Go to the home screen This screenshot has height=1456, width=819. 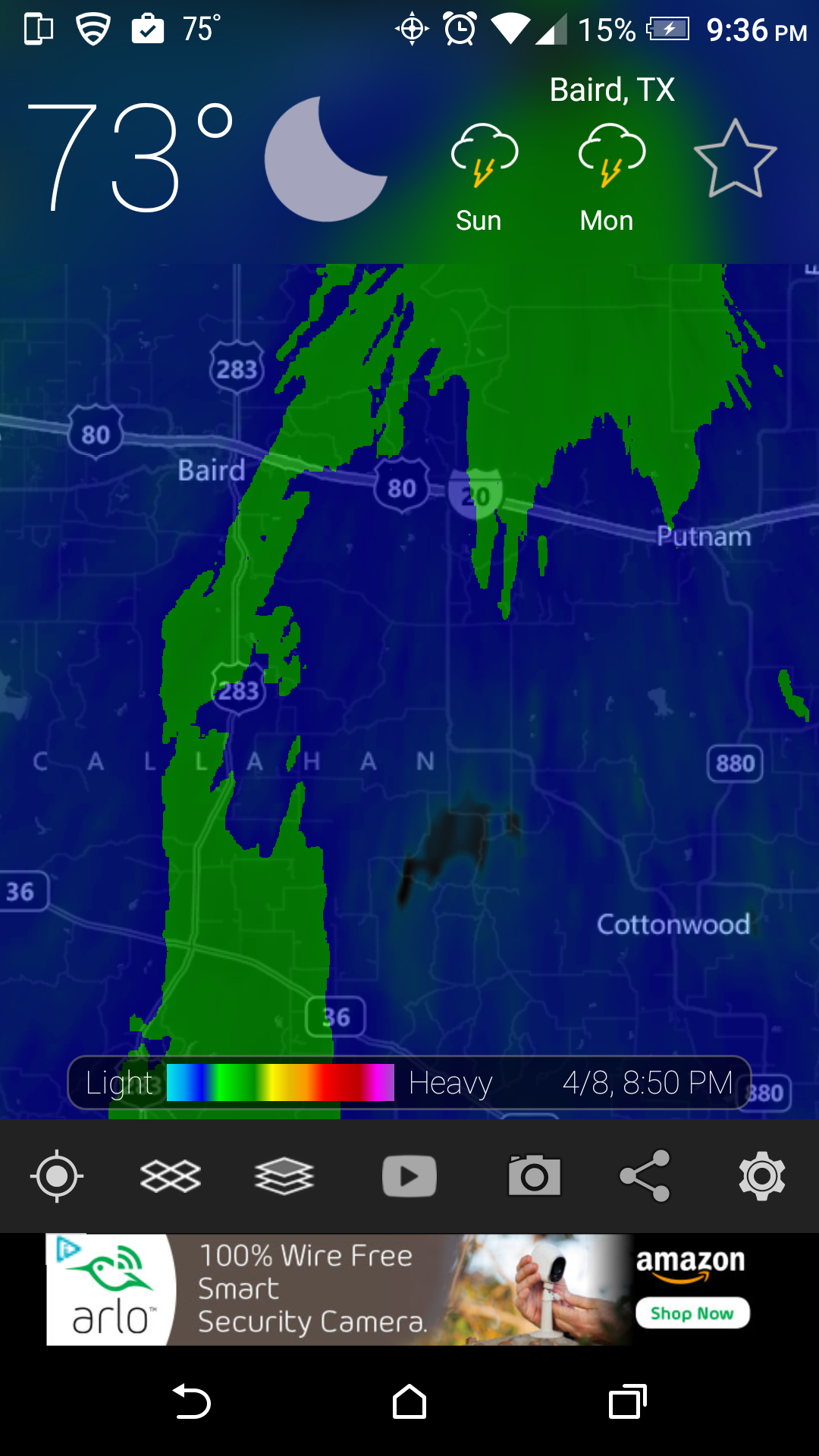tap(409, 1401)
